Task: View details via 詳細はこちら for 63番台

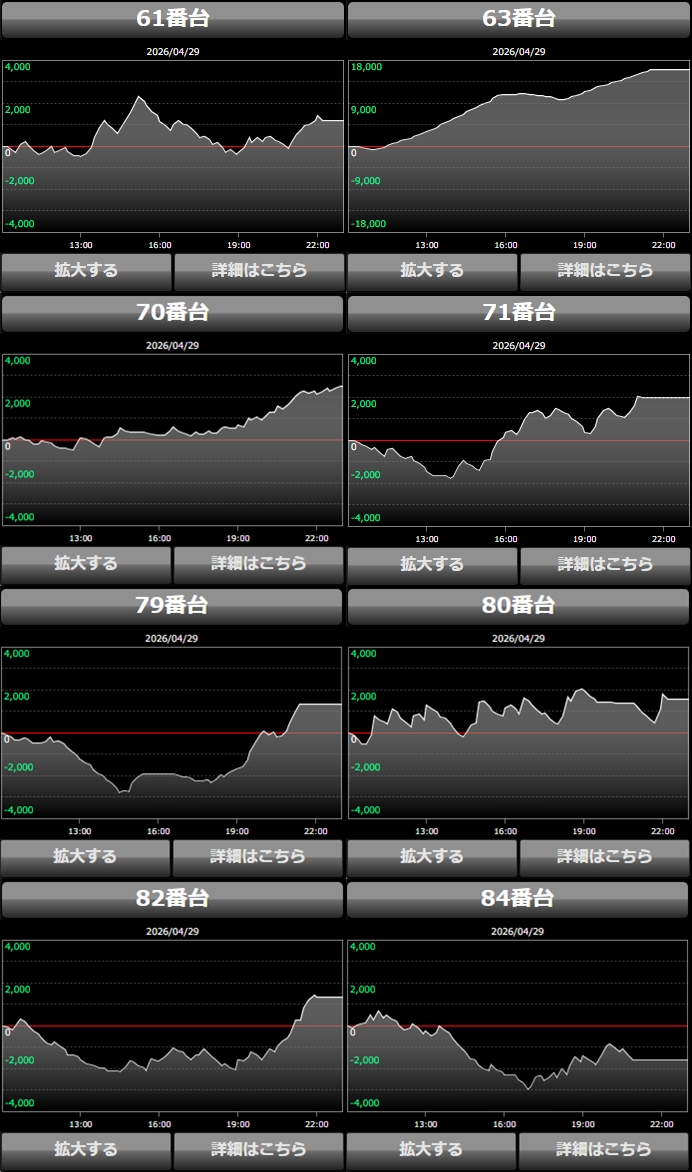Action: [605, 270]
